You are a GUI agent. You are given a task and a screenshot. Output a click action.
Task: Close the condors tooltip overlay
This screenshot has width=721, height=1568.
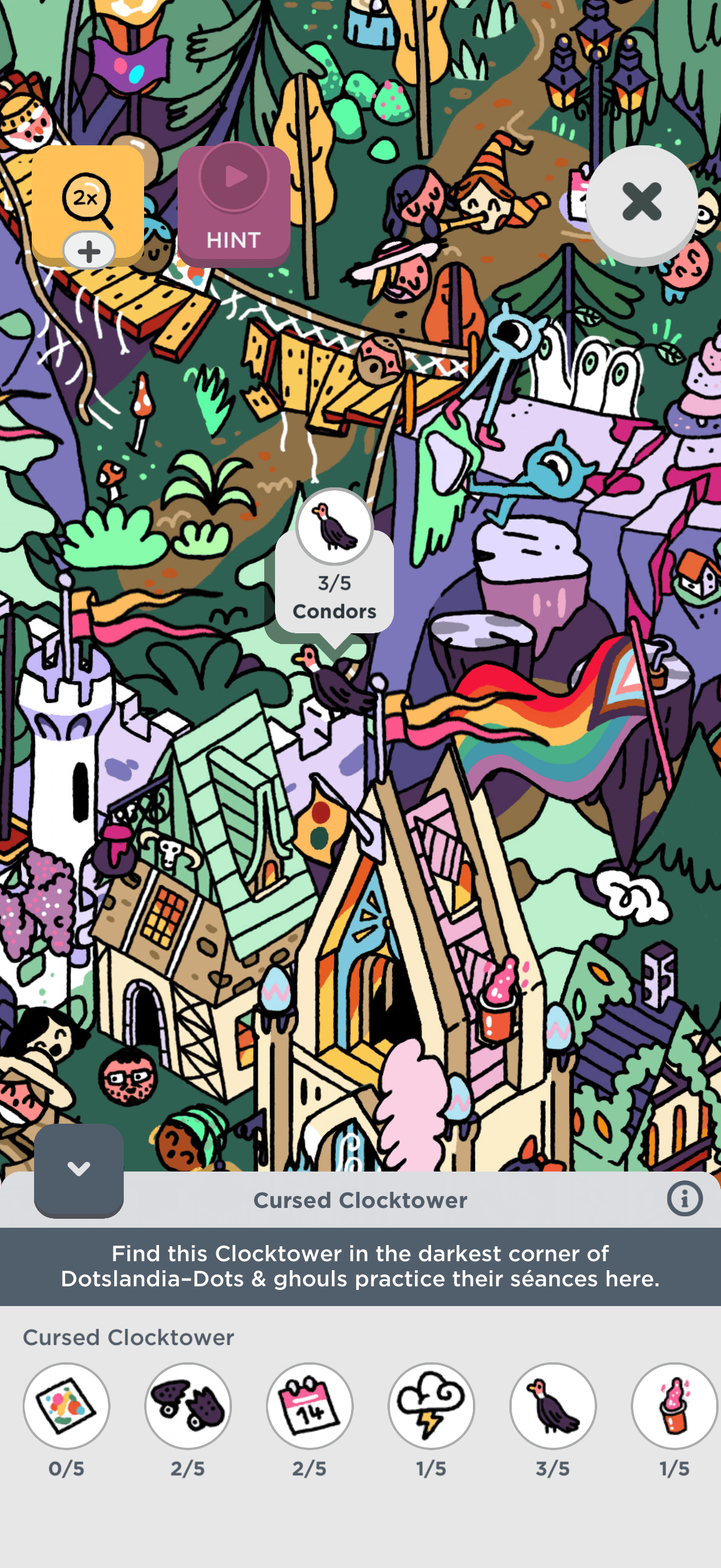pos(641,202)
